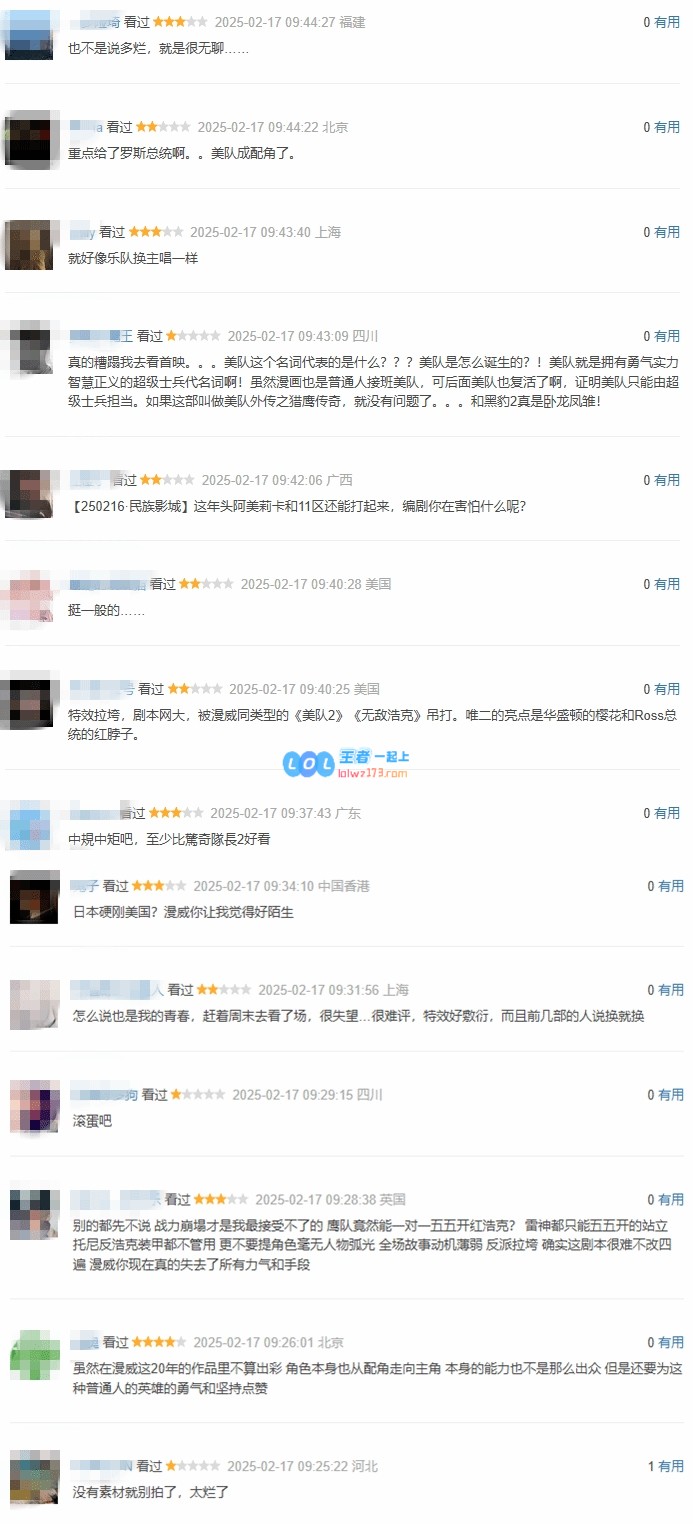Vote 有用 on the "重点给了罗斯总统" comment
693x1524 pixels.
[x=667, y=127]
